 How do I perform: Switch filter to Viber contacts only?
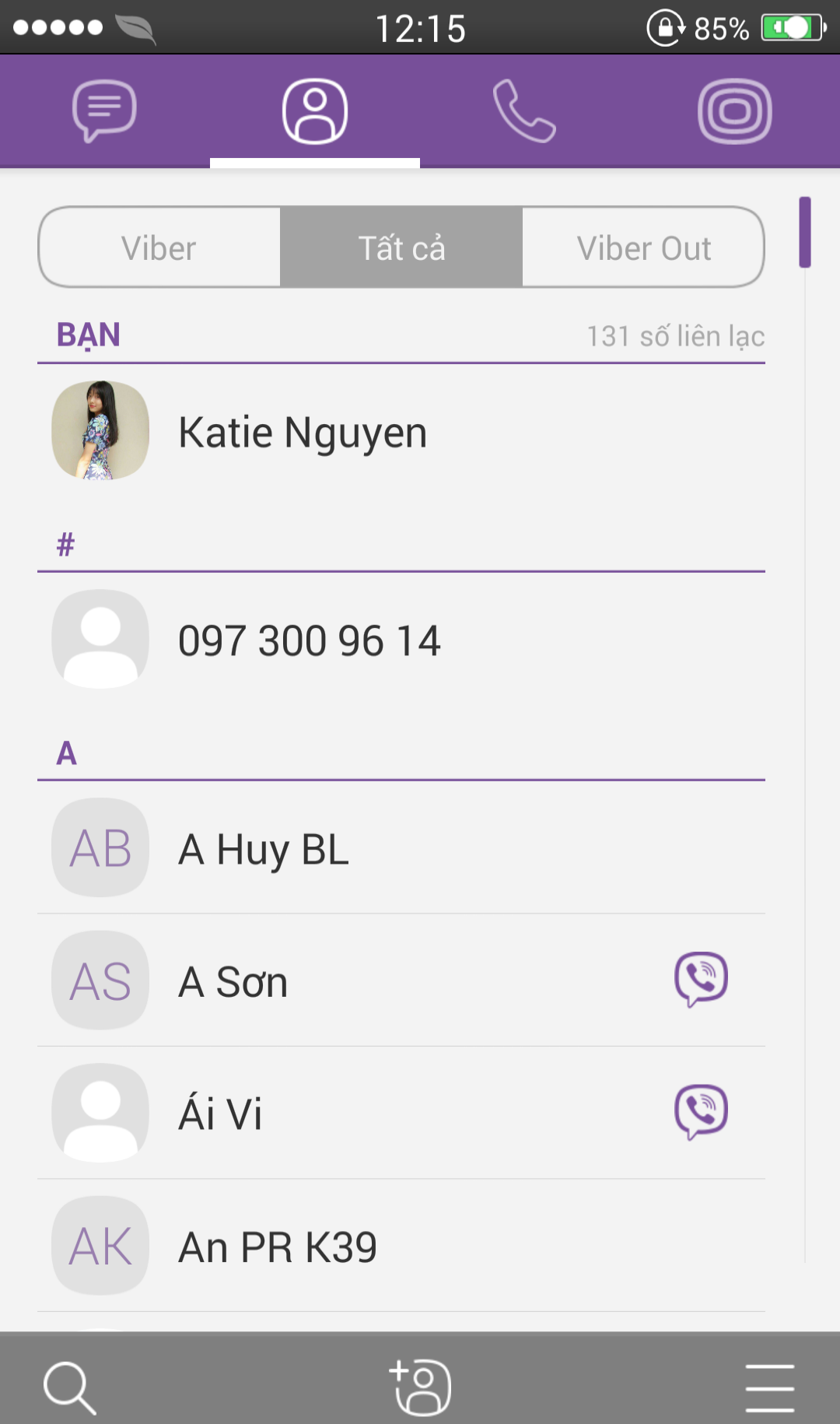click(159, 247)
